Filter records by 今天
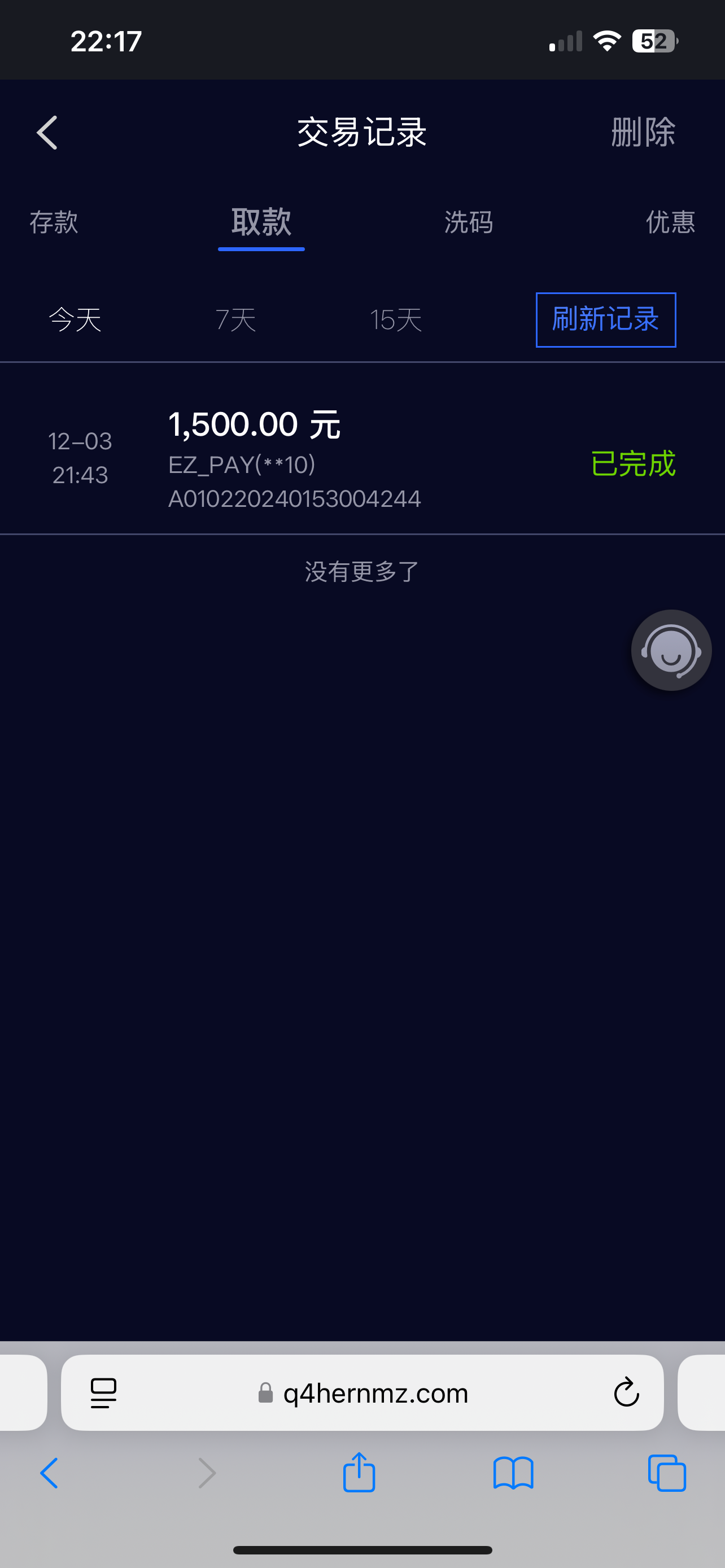This screenshot has width=725, height=1568. tap(75, 319)
